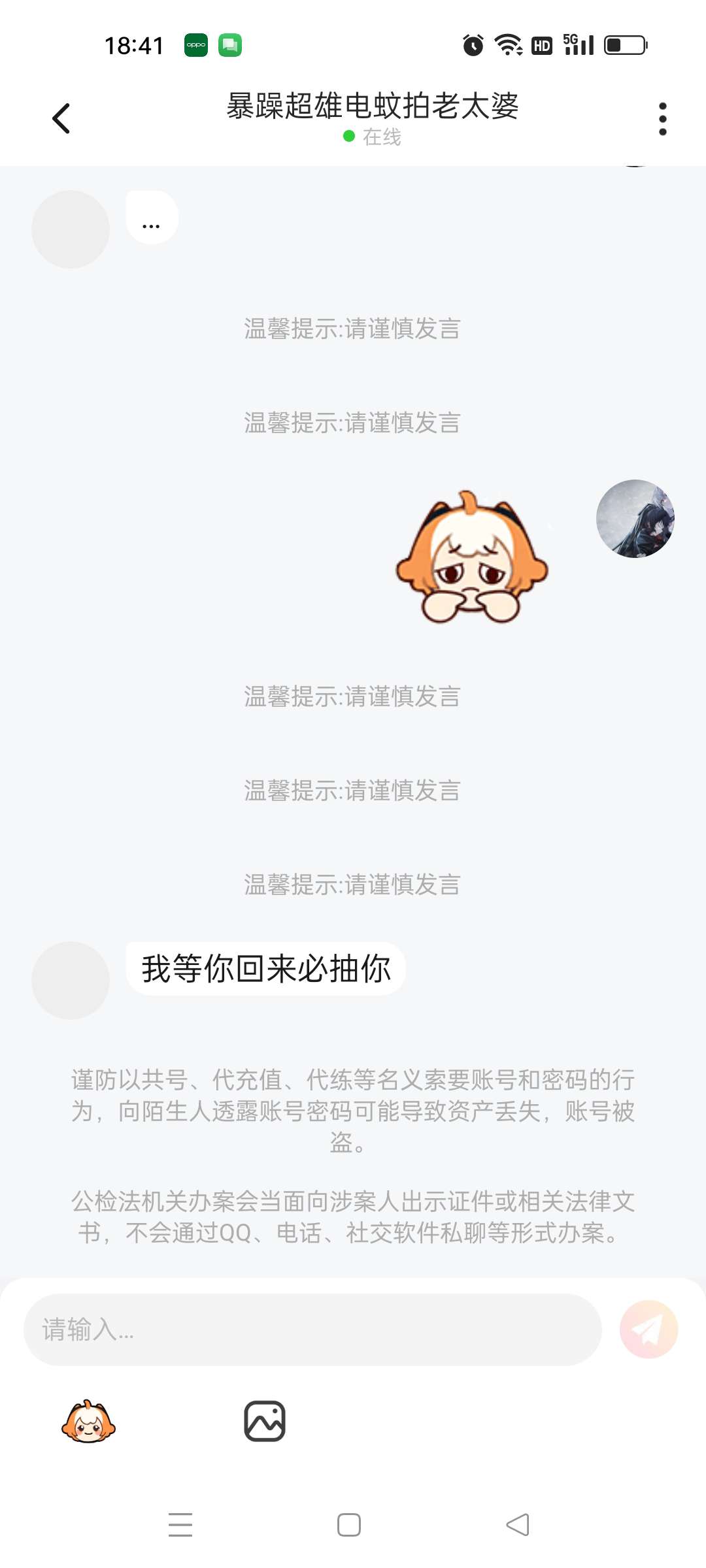Open the system recent apps menu

180,1525
